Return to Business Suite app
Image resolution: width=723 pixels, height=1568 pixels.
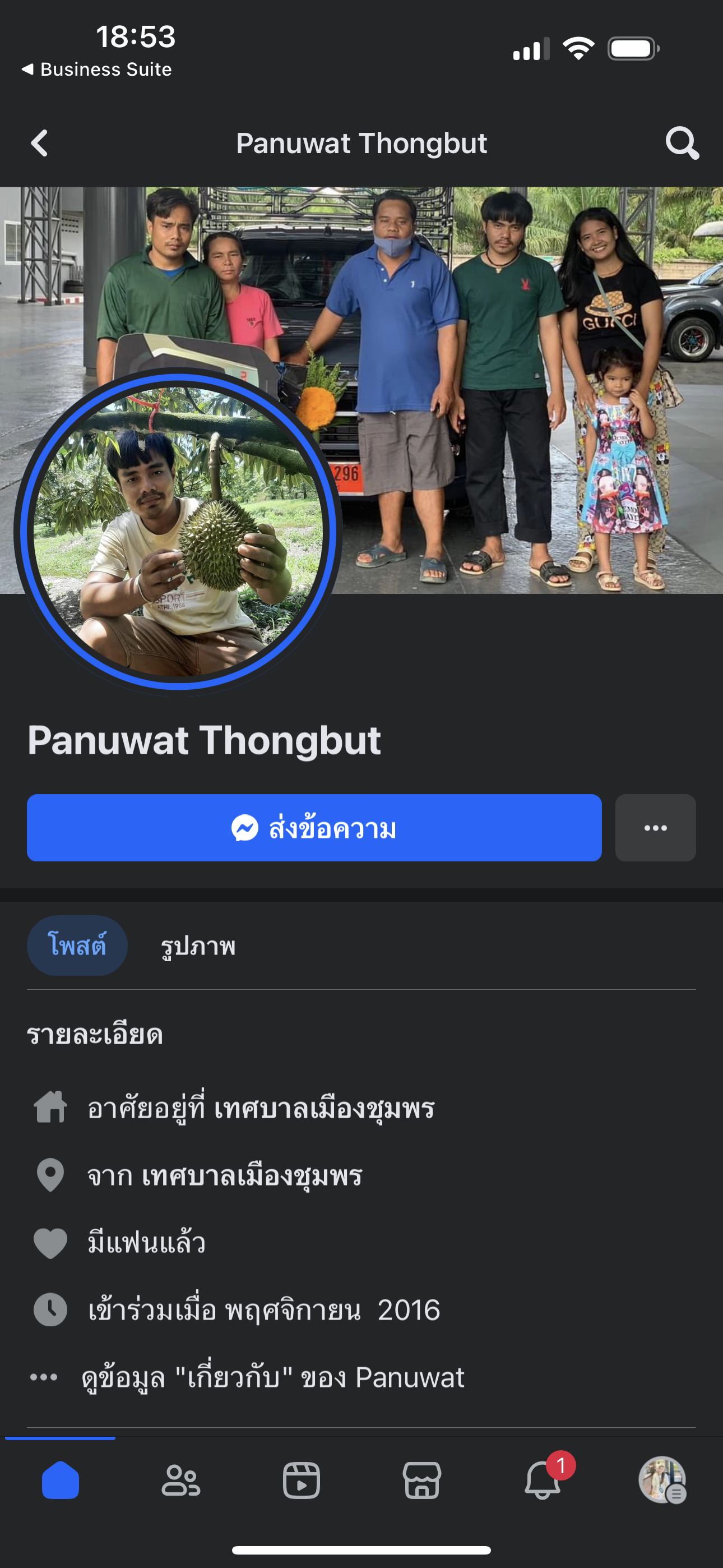coord(98,70)
